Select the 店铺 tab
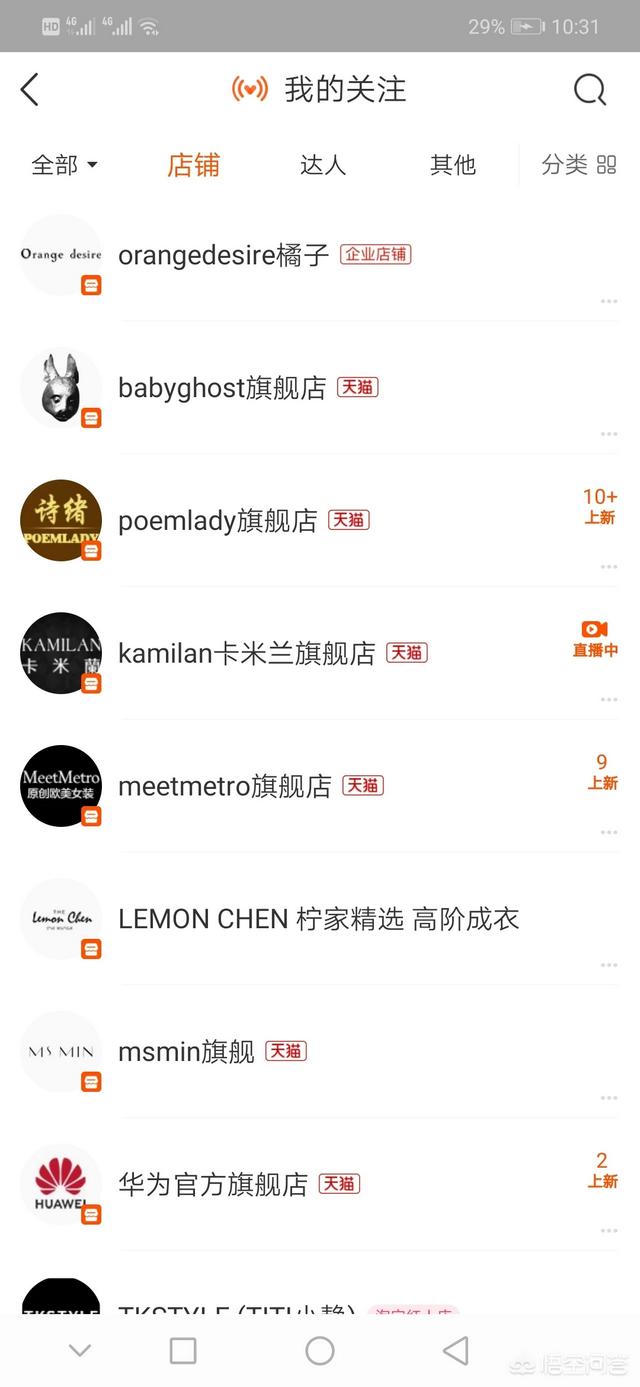This screenshot has width=640, height=1387. tap(193, 165)
